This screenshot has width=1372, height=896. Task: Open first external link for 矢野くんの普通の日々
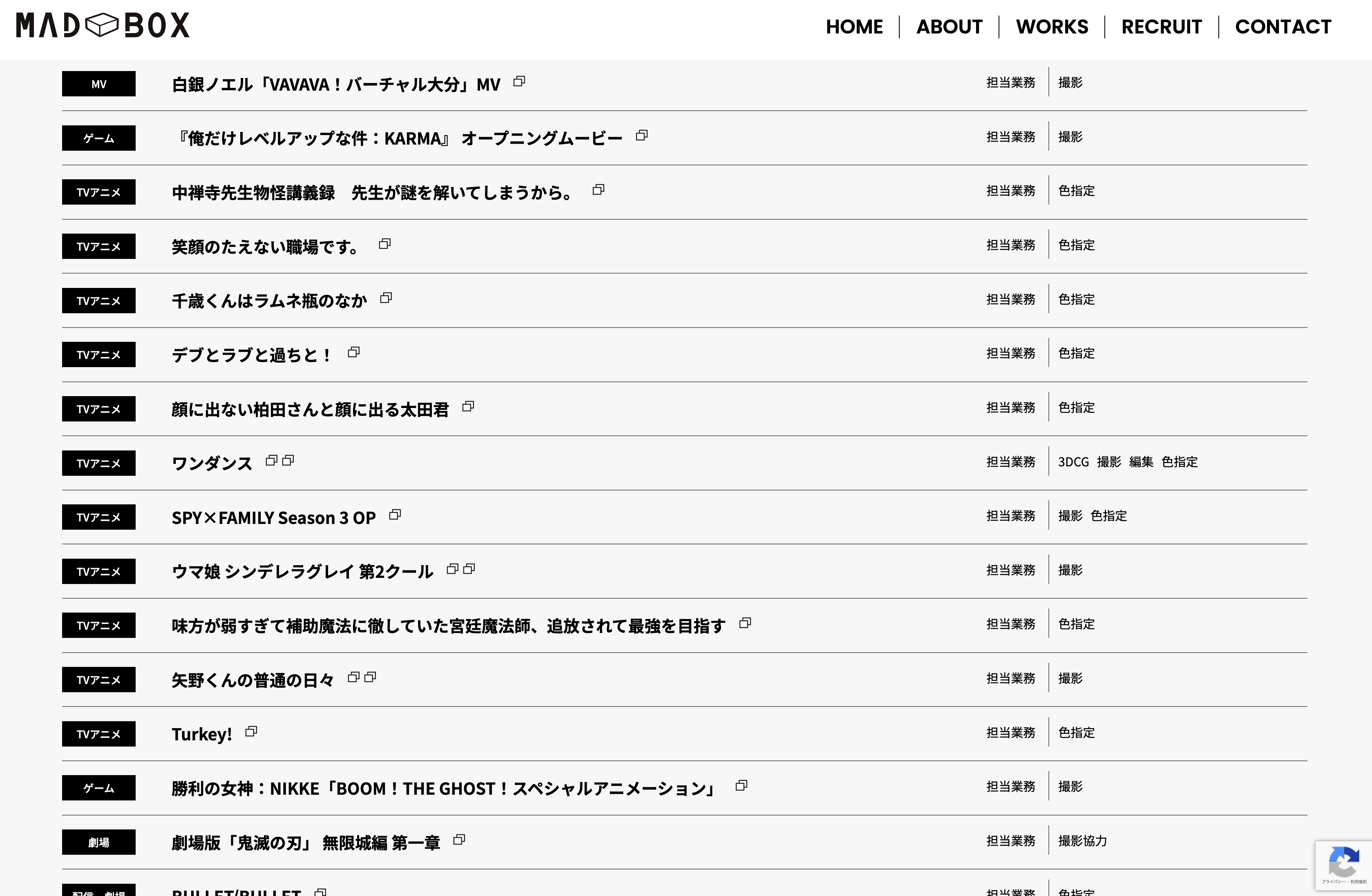point(354,677)
